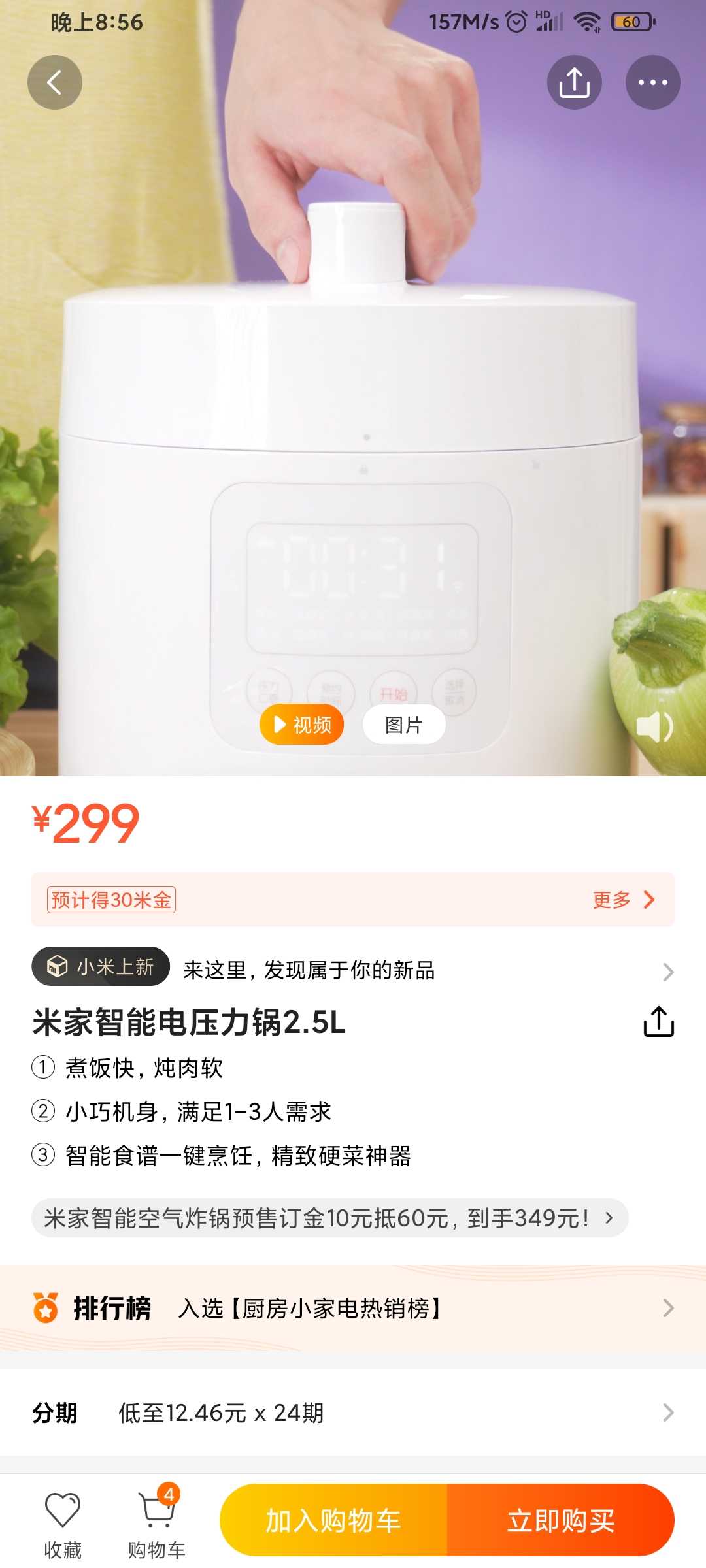Screen dimensions: 706x1568
Task: Open the three-dot overflow menu
Action: pyautogui.click(x=652, y=82)
